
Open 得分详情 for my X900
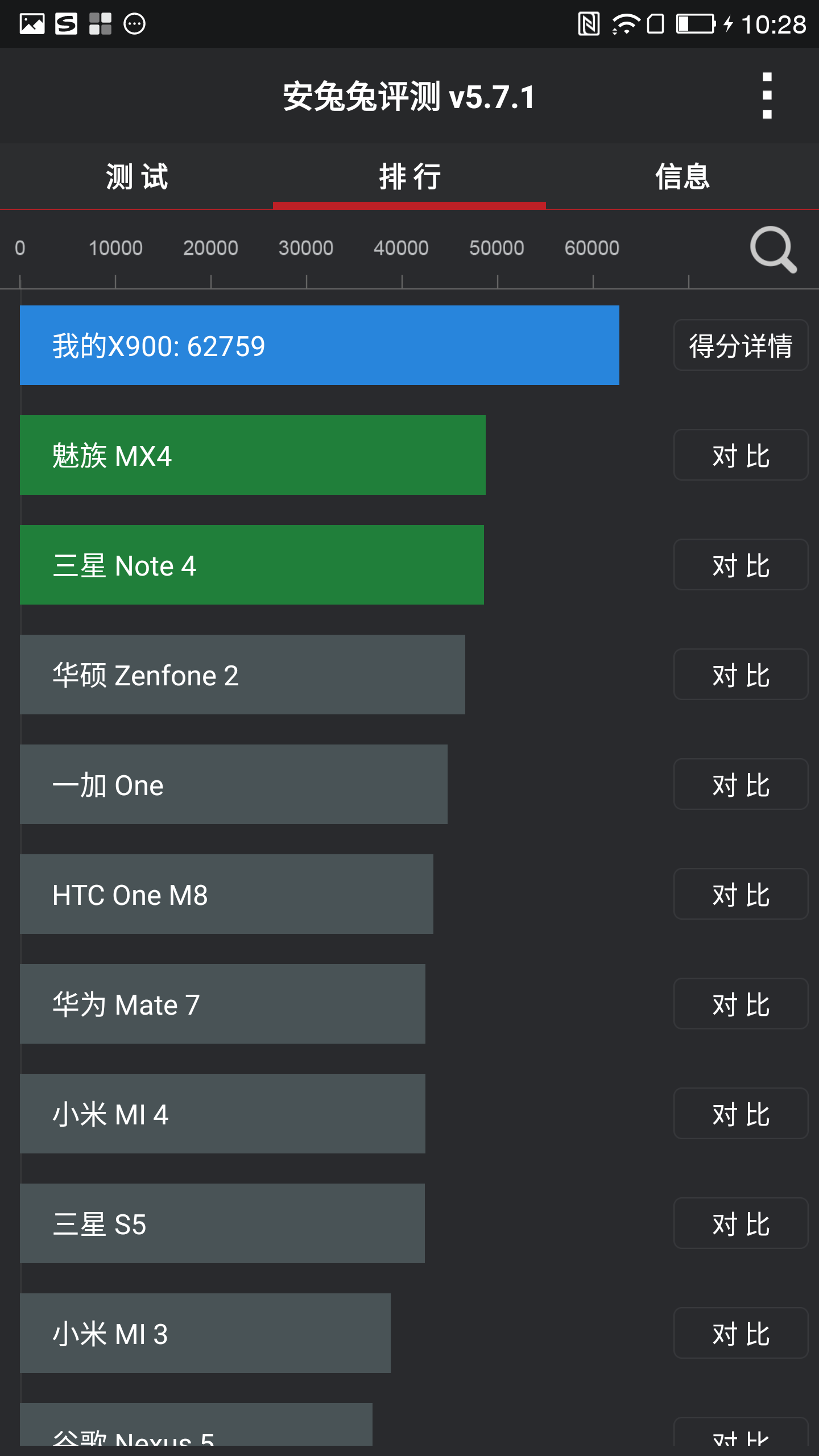(741, 345)
